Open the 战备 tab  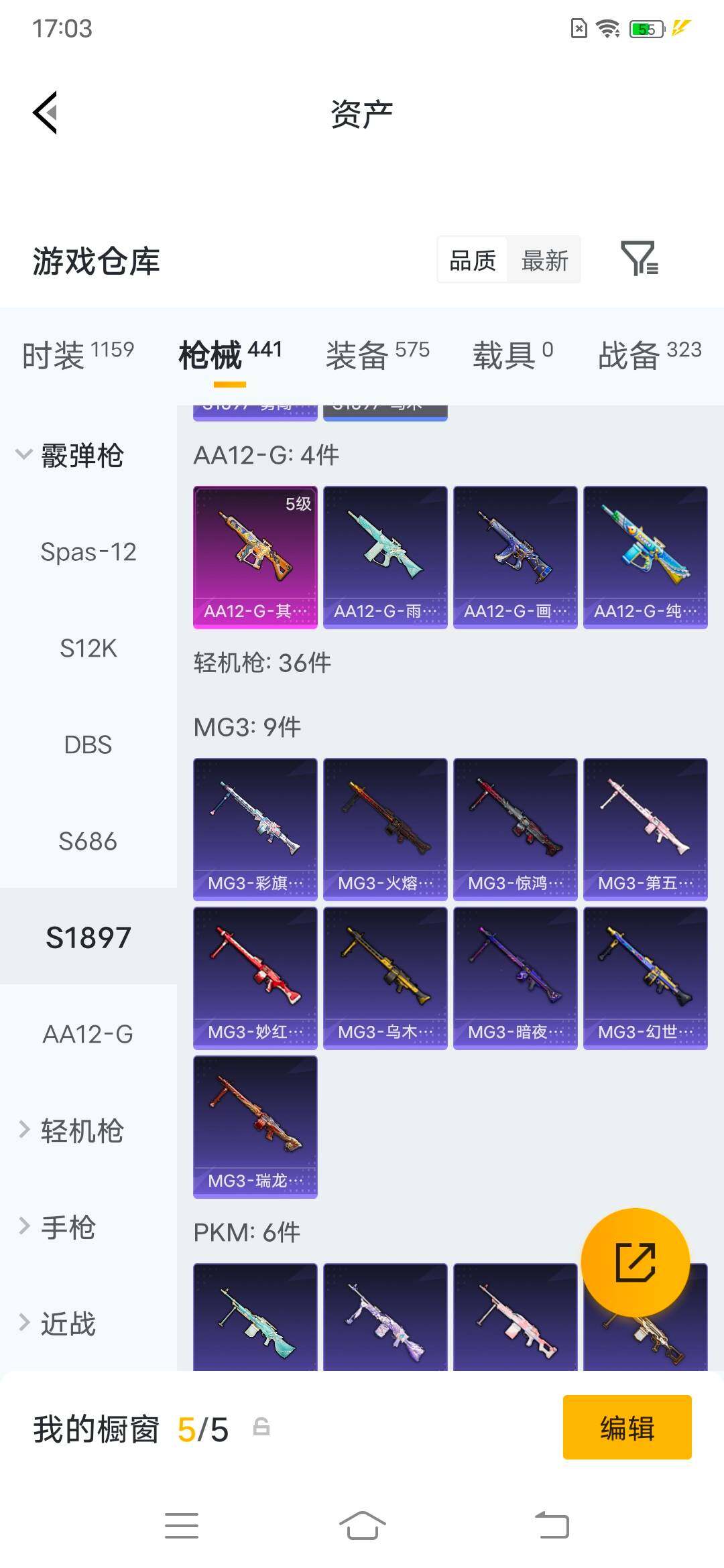650,354
